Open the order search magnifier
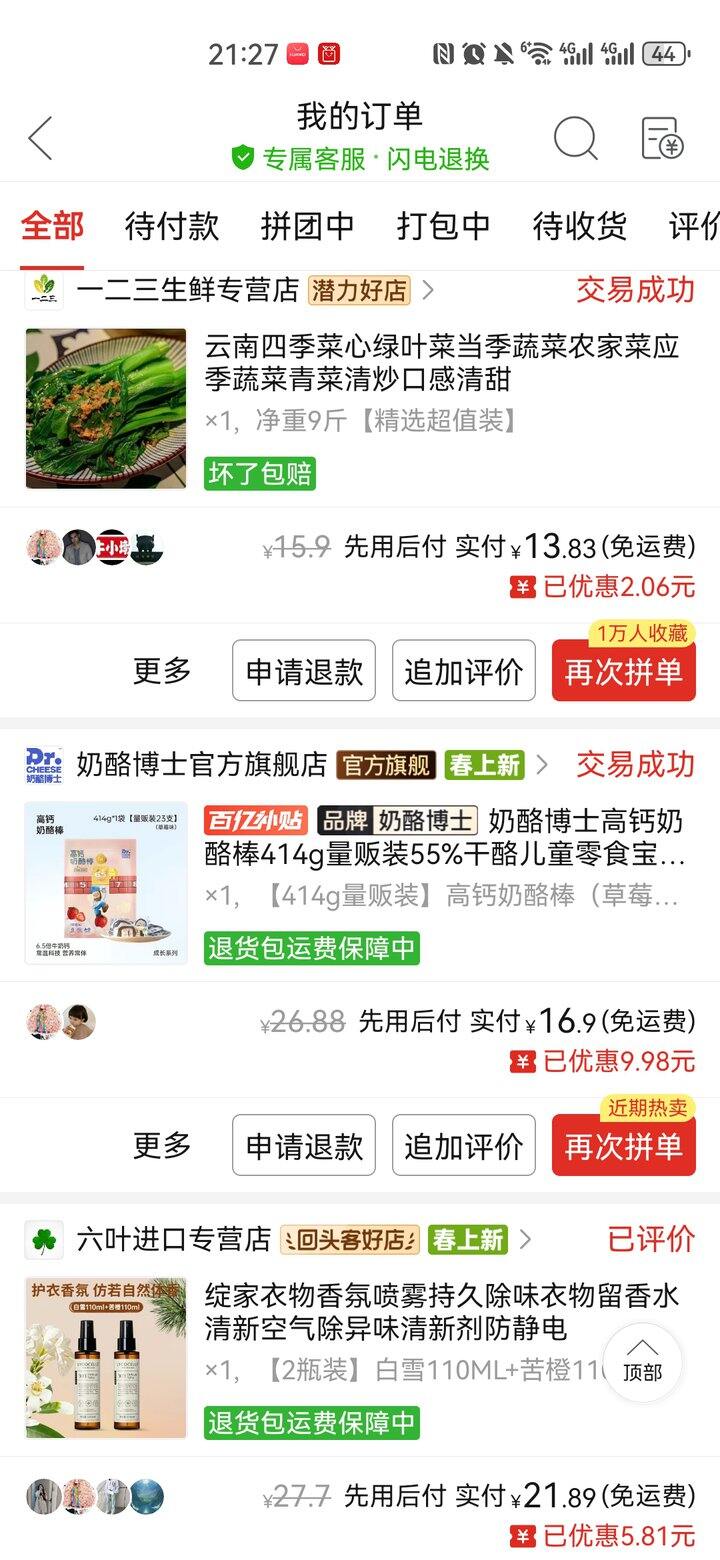This screenshot has height=1560, width=720. [575, 138]
